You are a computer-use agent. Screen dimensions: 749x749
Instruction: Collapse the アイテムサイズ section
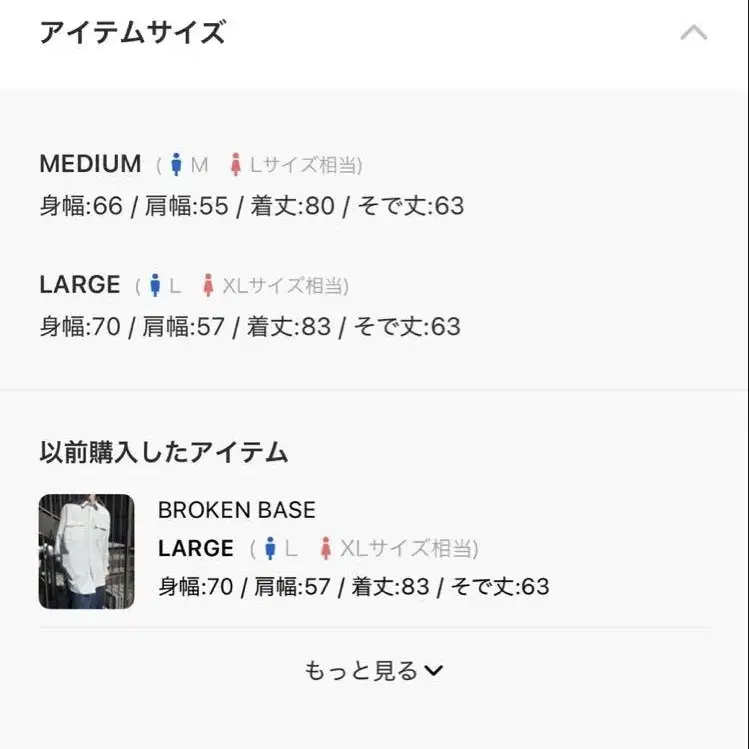click(x=694, y=33)
